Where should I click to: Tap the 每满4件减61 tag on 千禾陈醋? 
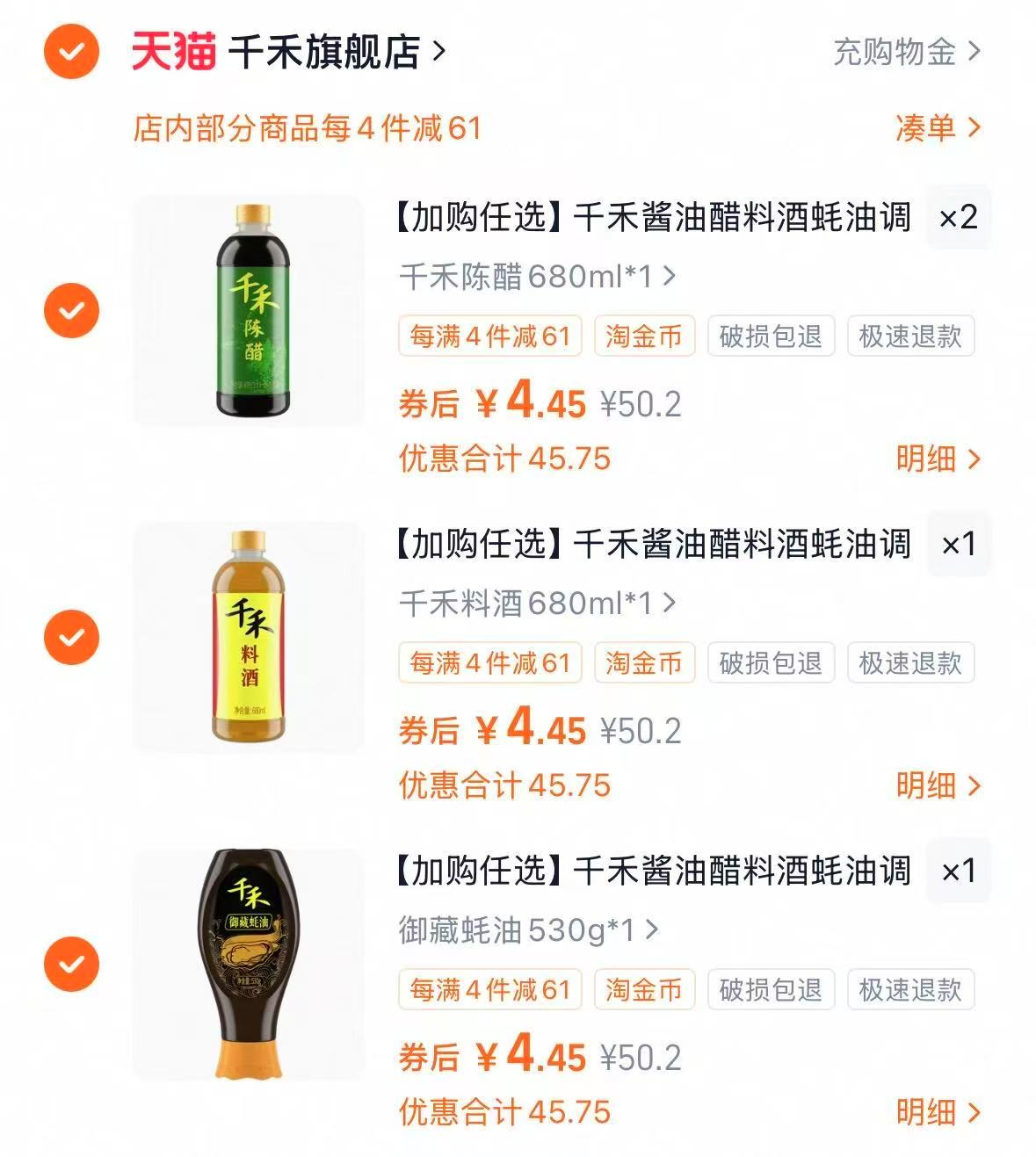[x=490, y=336]
